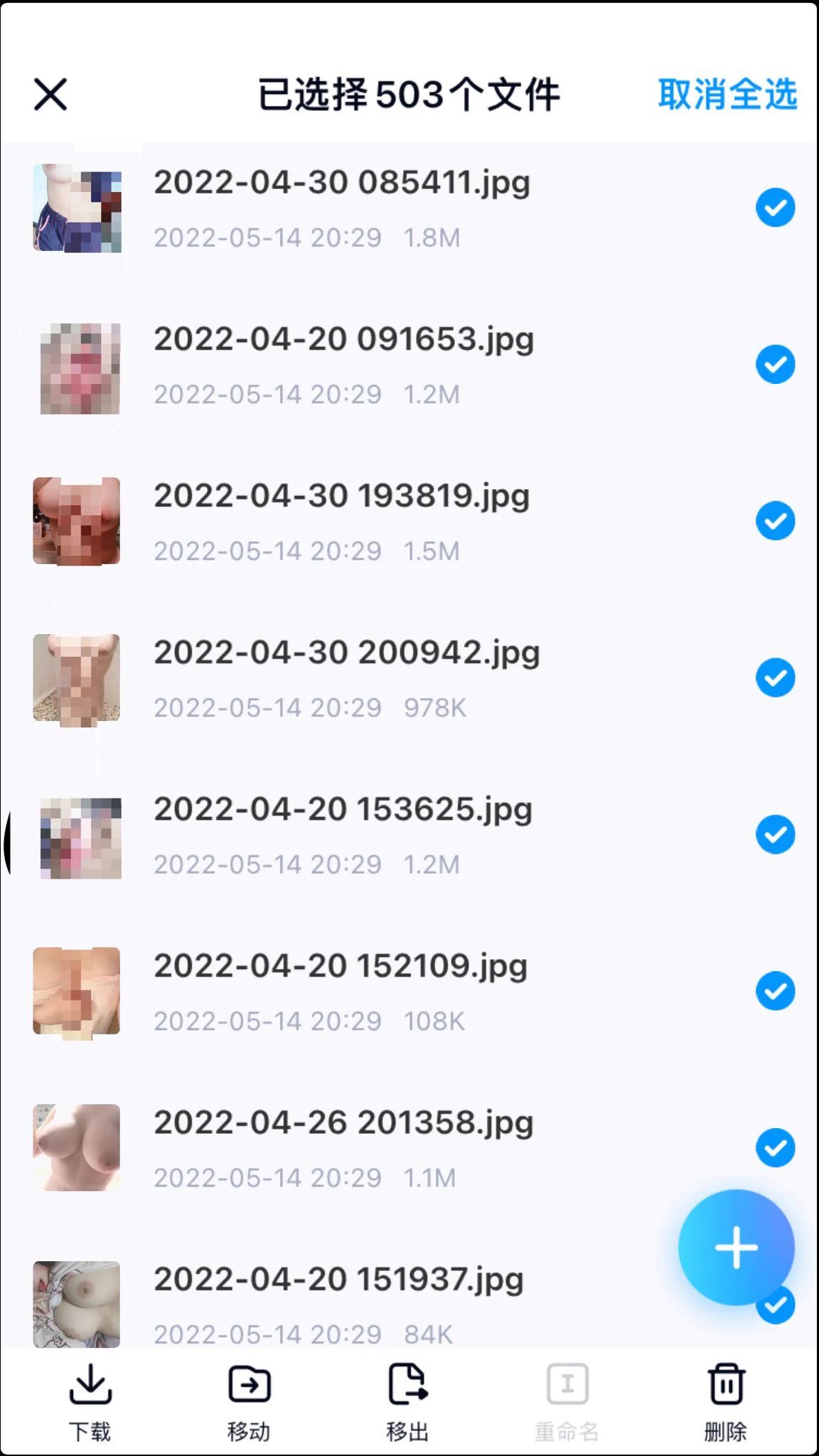Screen dimensions: 819x1456
Task: Uncheck the file 2022-04-30 085411.jpg
Action: 775,208
